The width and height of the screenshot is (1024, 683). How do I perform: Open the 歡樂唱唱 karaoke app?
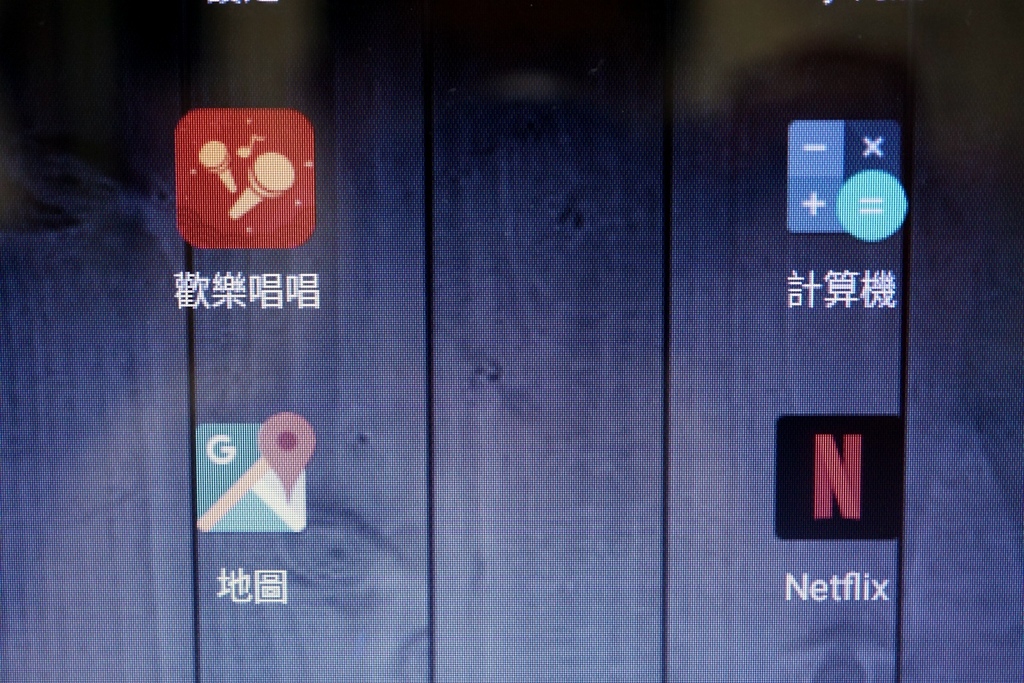245,178
